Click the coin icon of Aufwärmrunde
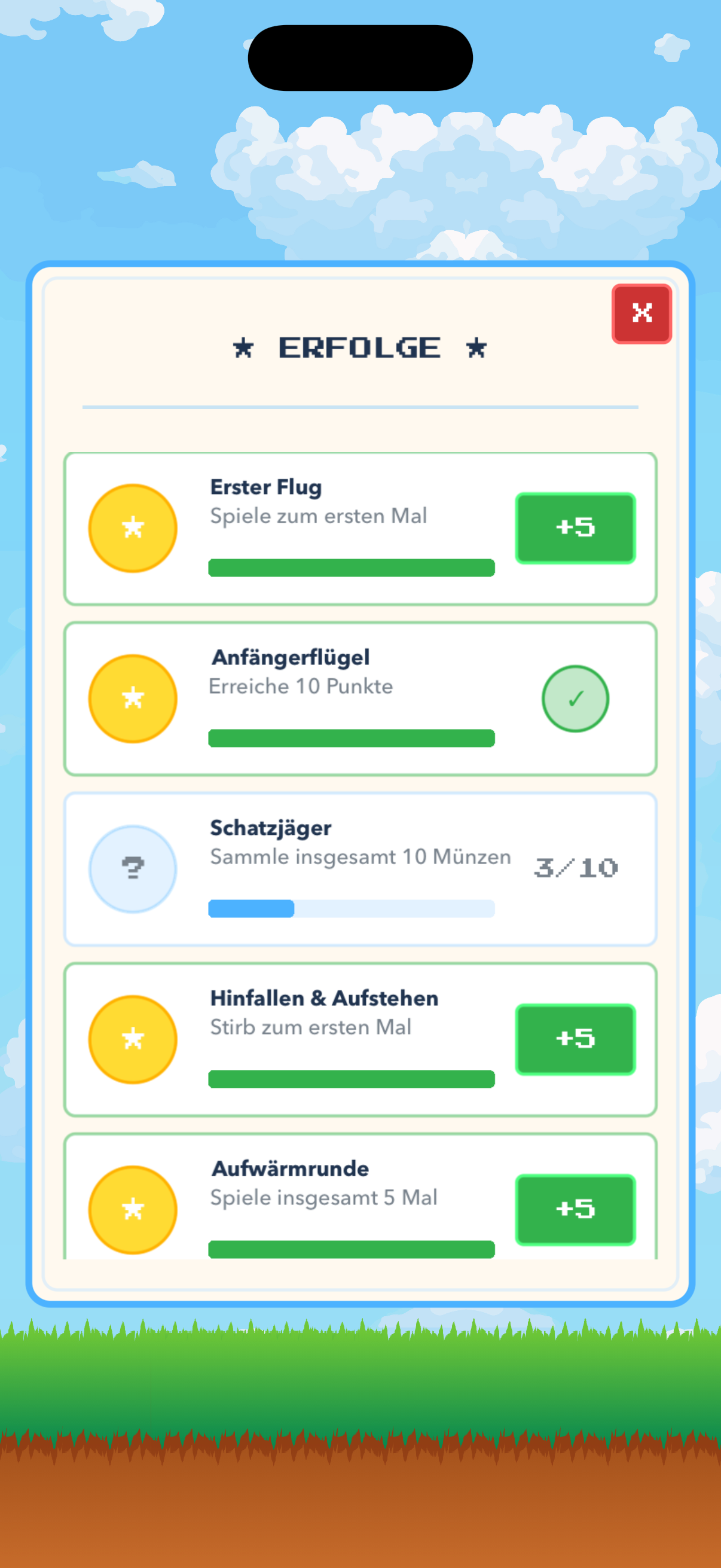This screenshot has width=721, height=1568. [133, 1211]
